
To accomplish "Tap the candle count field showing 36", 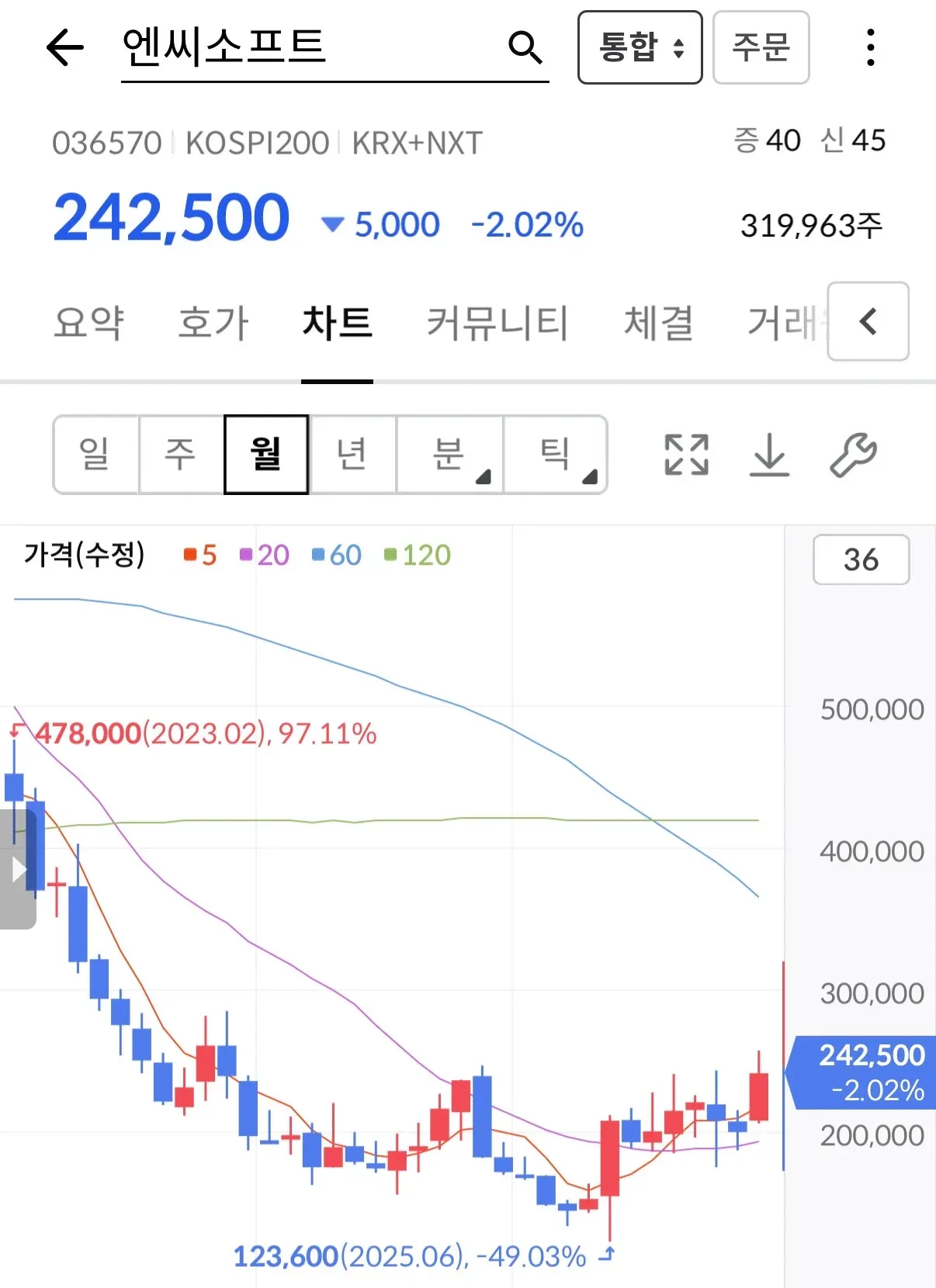I will click(x=860, y=560).
